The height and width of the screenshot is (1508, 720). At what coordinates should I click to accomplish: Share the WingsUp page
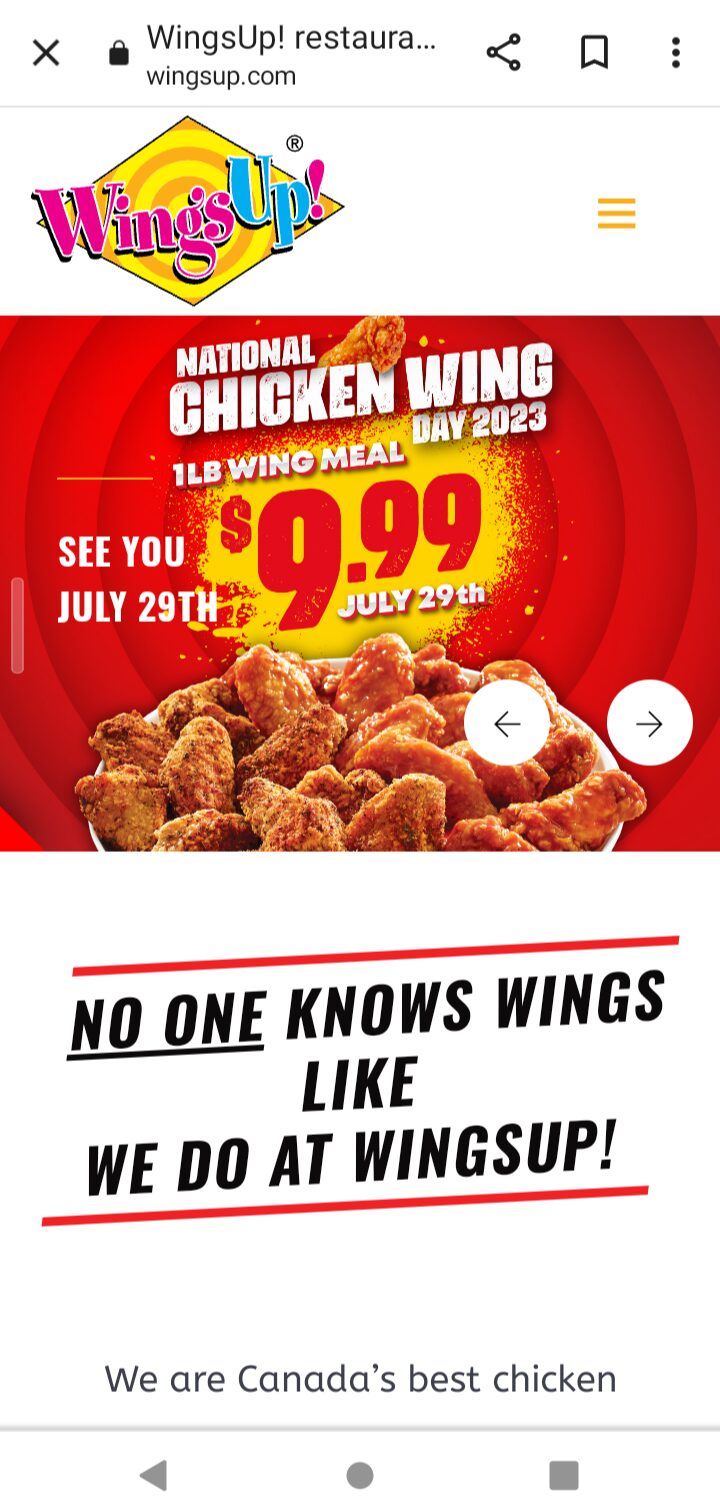click(504, 53)
